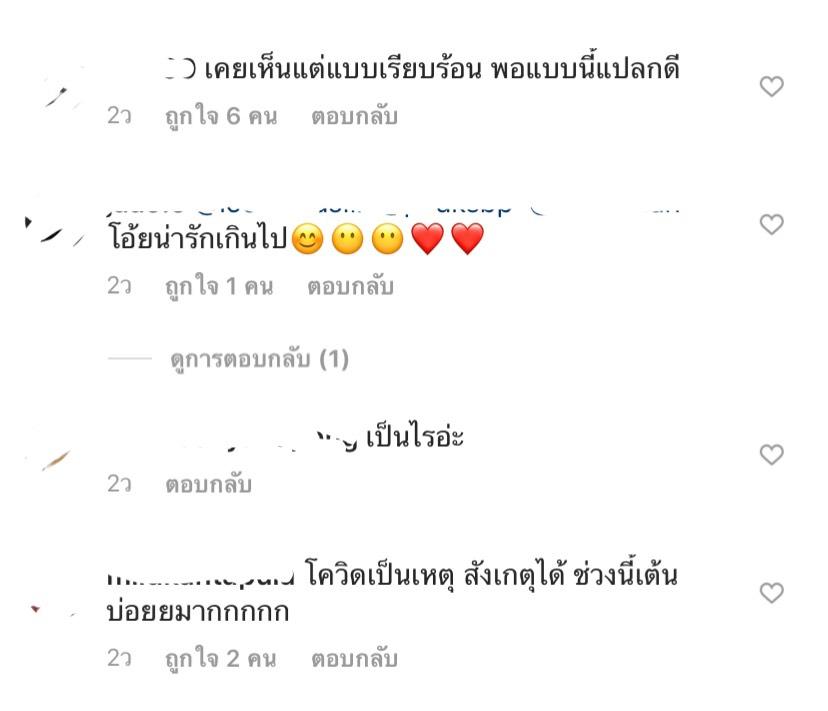The image size is (828, 711).
Task: Expand ดูการตอบกลับ (1) replies
Action: coord(259,359)
